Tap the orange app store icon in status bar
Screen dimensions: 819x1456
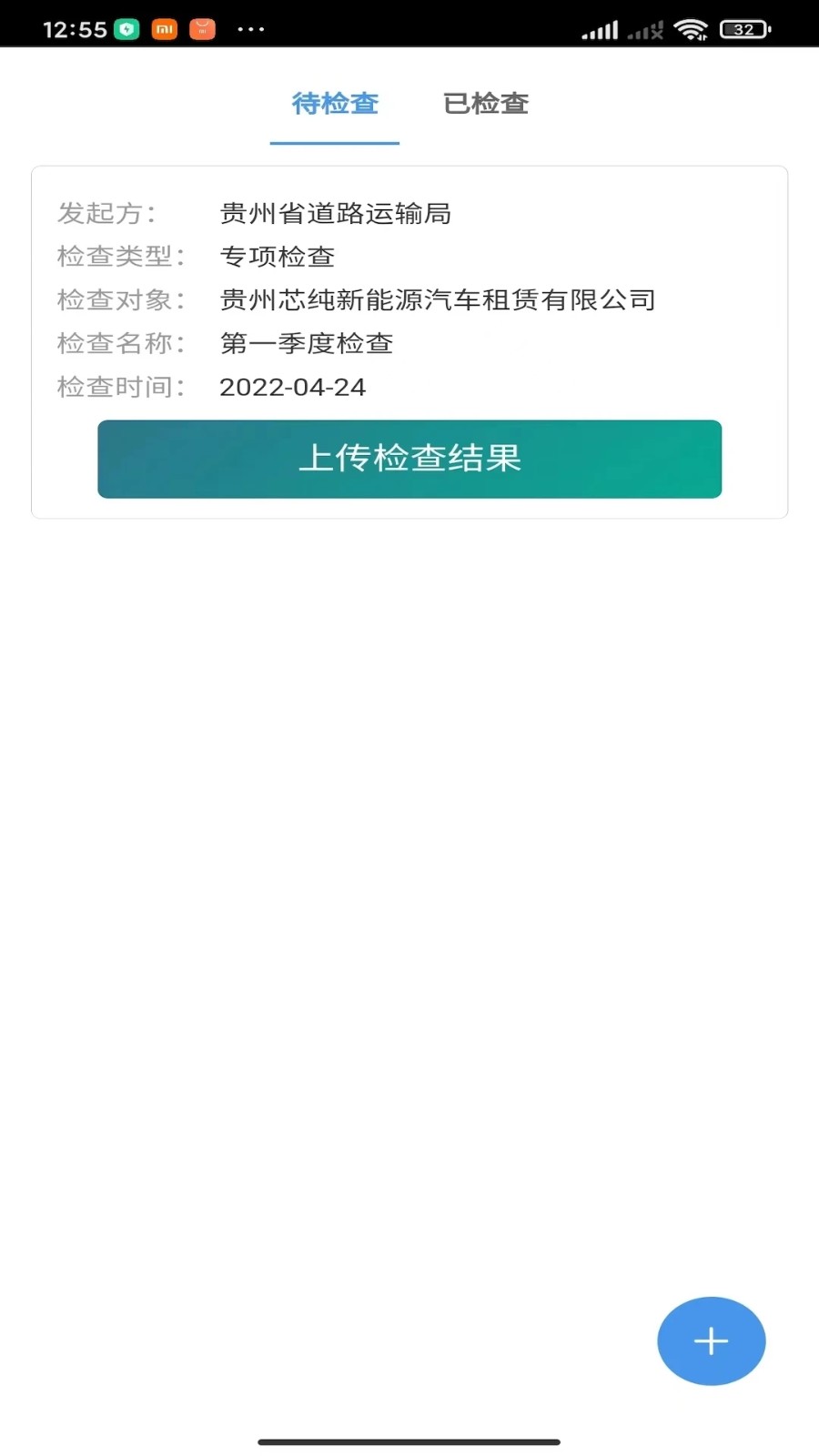[x=201, y=28]
